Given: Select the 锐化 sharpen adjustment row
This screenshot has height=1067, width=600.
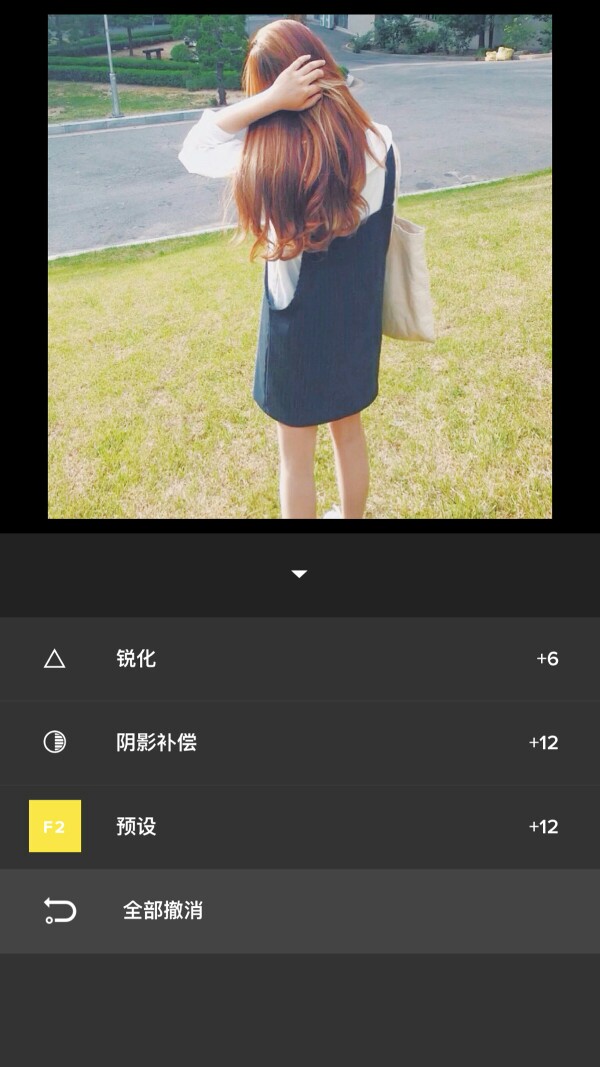Looking at the screenshot, I should pos(300,659).
